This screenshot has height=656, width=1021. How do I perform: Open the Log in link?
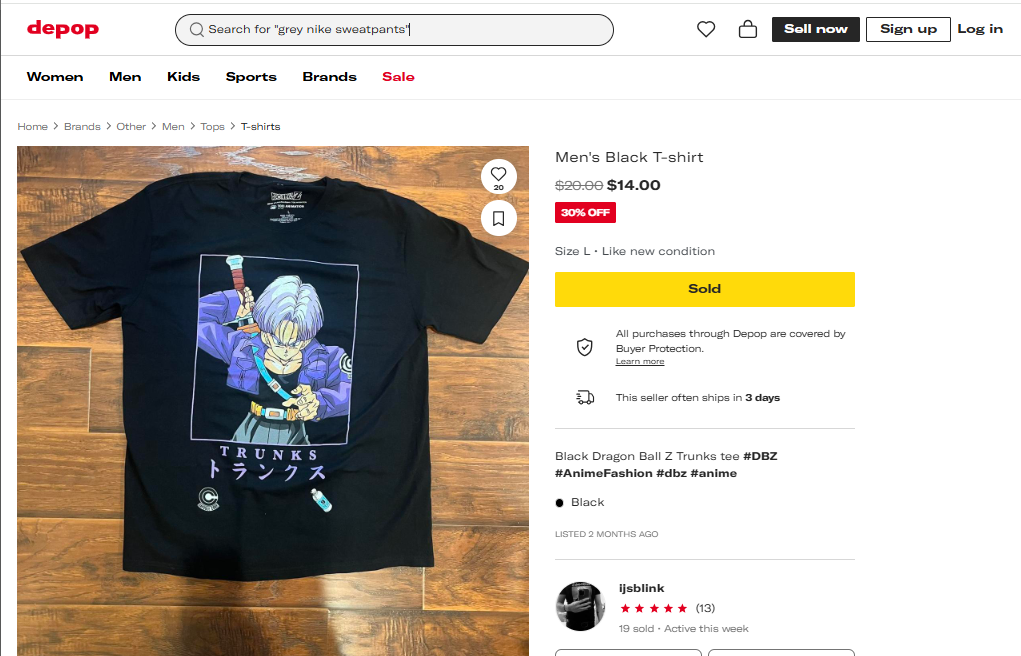point(979,29)
